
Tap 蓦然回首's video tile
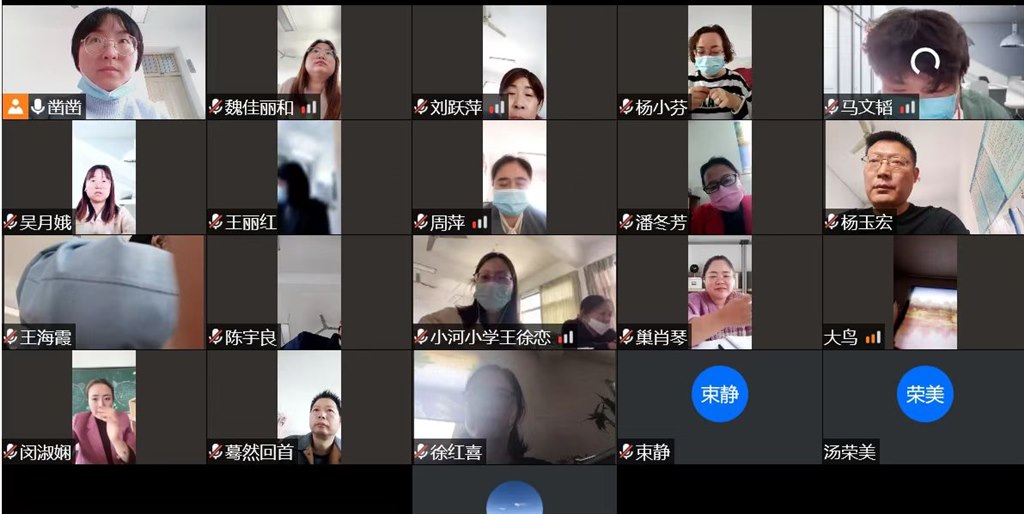coord(309,405)
